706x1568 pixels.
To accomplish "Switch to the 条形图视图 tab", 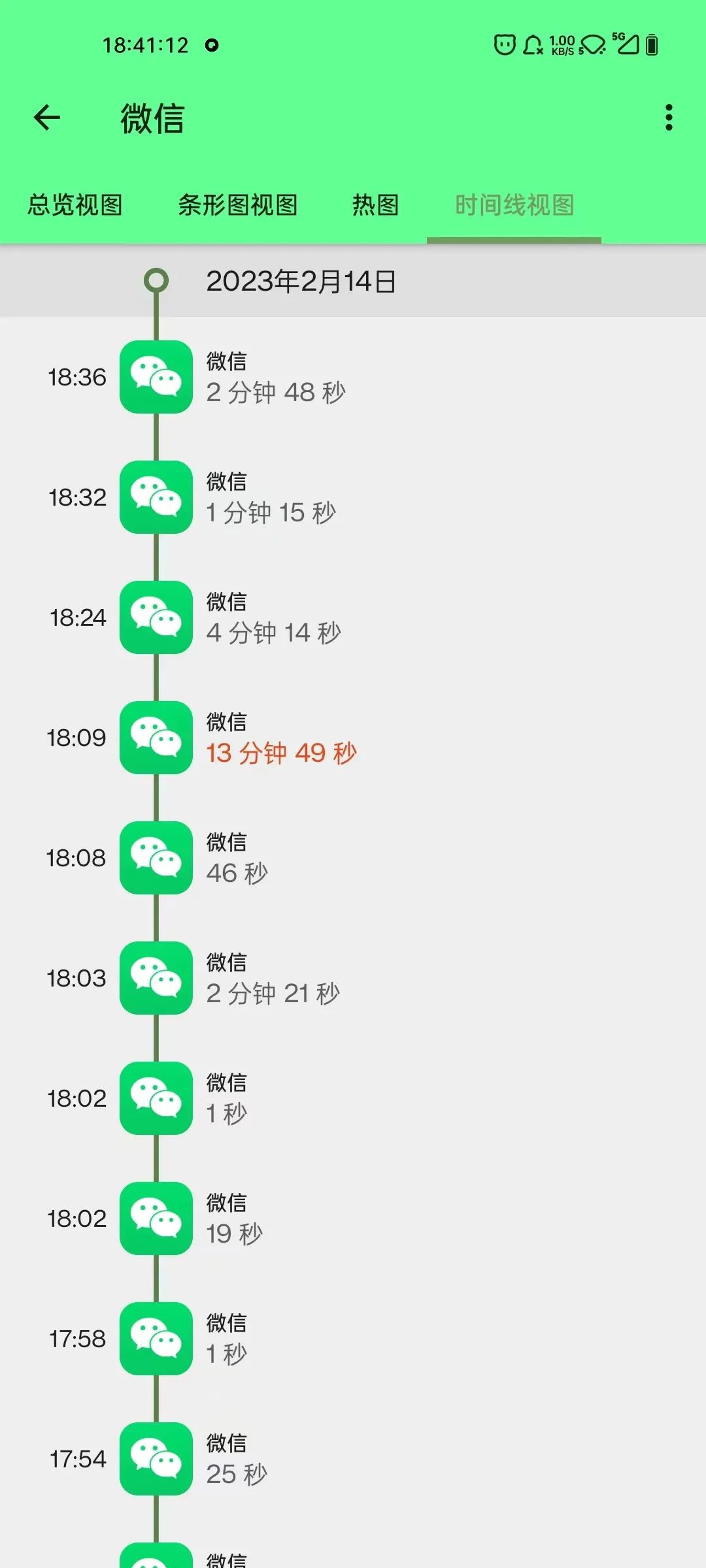I will point(238,205).
